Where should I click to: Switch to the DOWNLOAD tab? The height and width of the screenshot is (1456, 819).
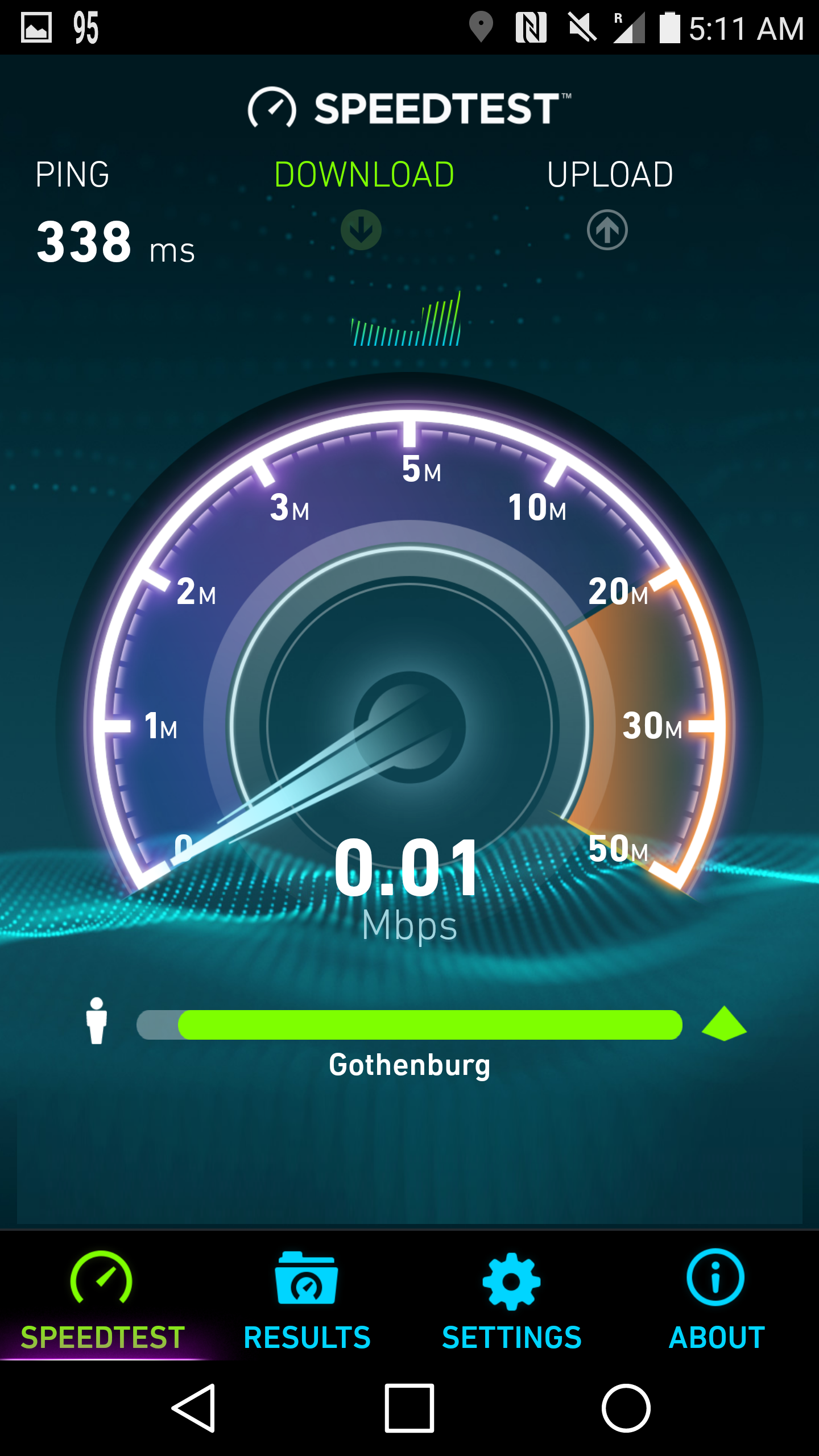(364, 173)
